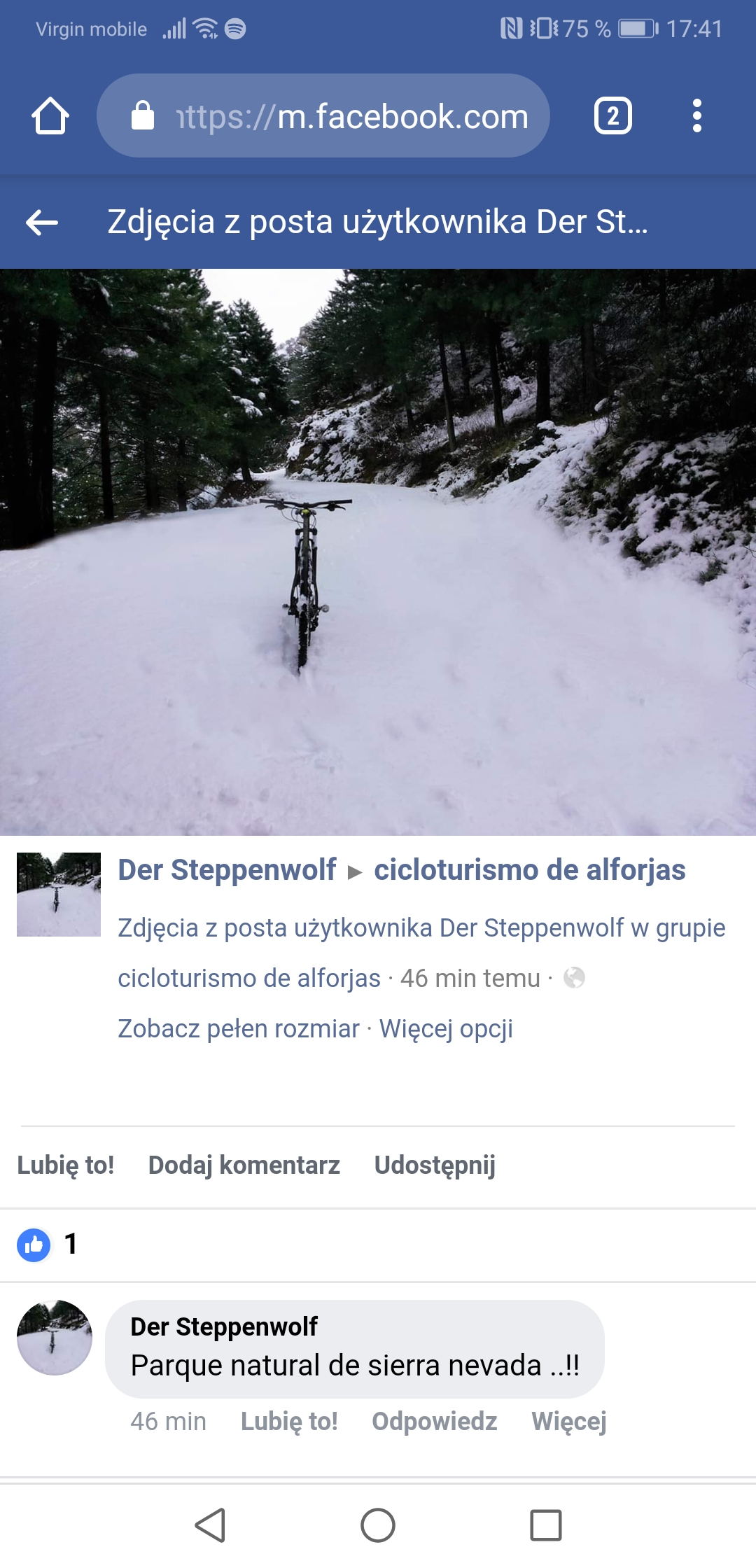This screenshot has width=756, height=1568.
Task: Open the browser tab switcher
Action: (x=612, y=115)
